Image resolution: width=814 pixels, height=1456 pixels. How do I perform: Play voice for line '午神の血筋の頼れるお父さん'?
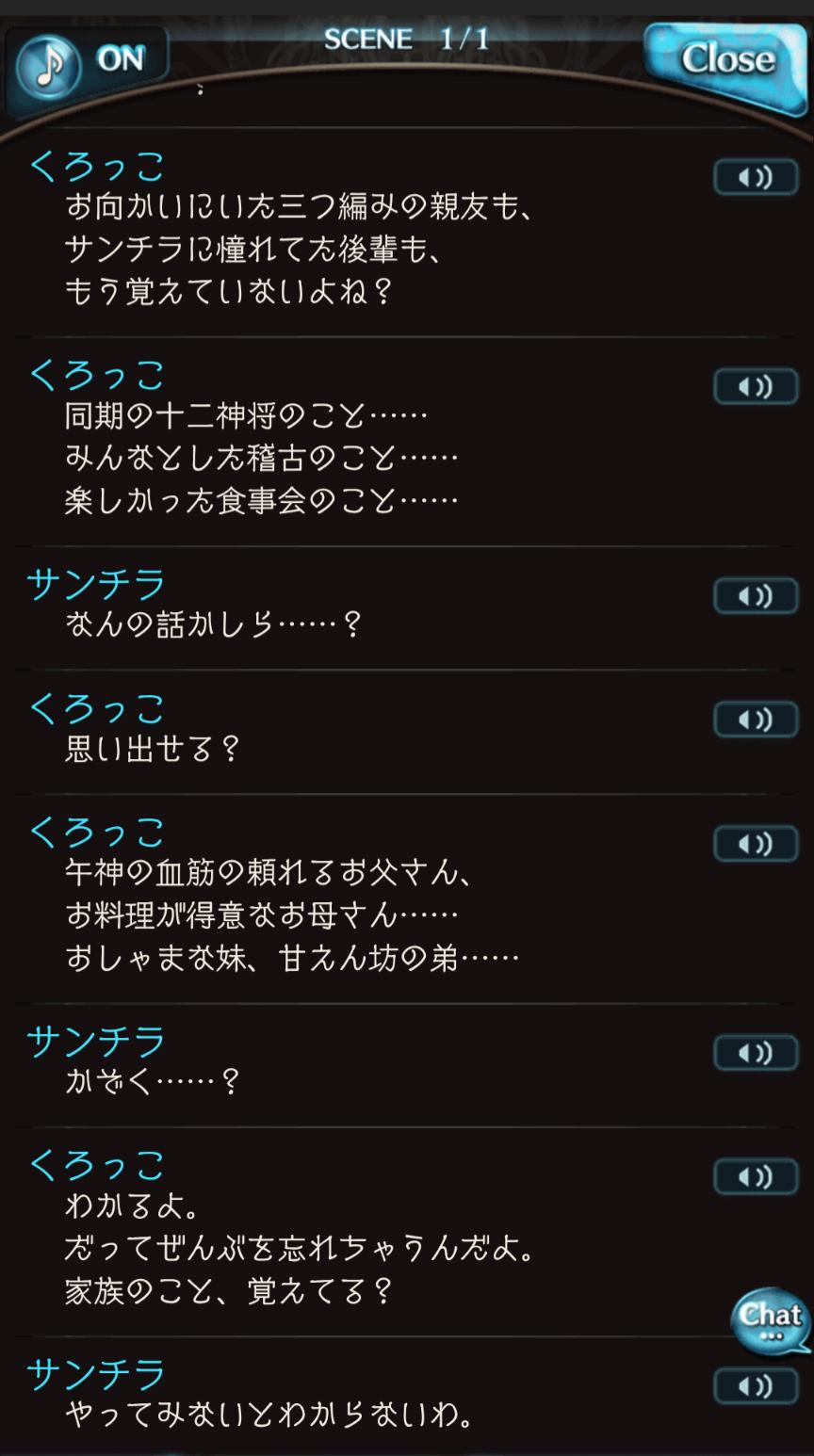tap(756, 844)
